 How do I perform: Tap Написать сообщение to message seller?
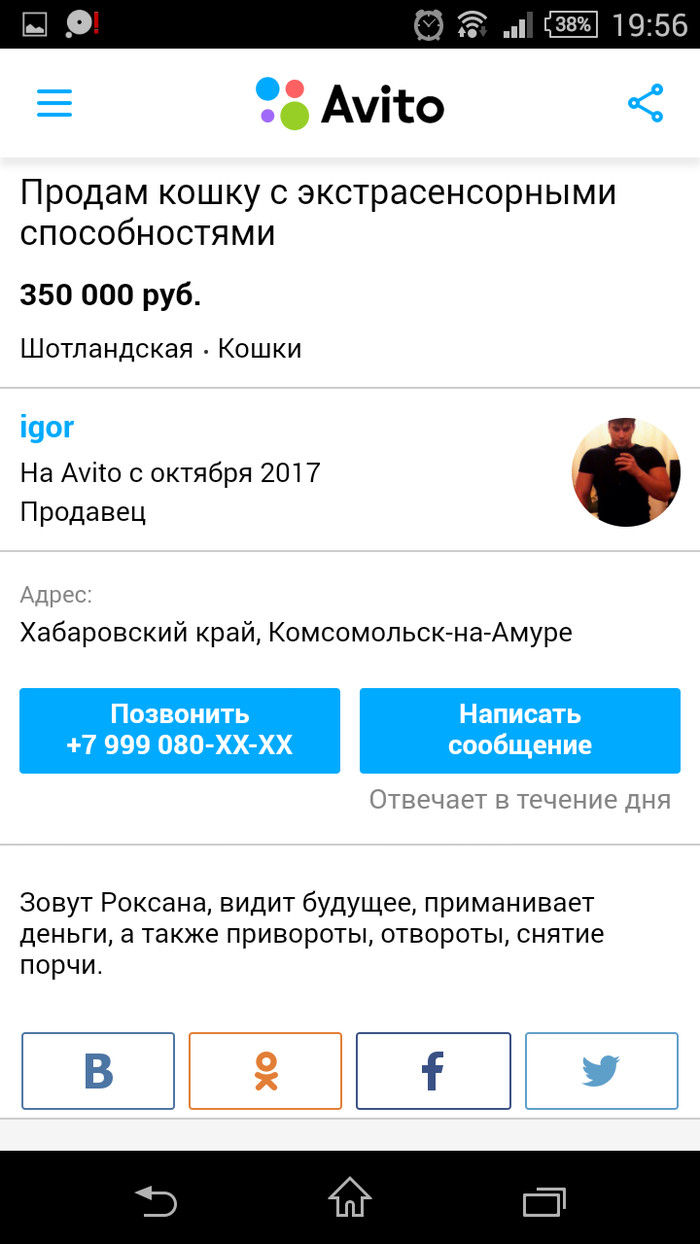click(x=520, y=730)
